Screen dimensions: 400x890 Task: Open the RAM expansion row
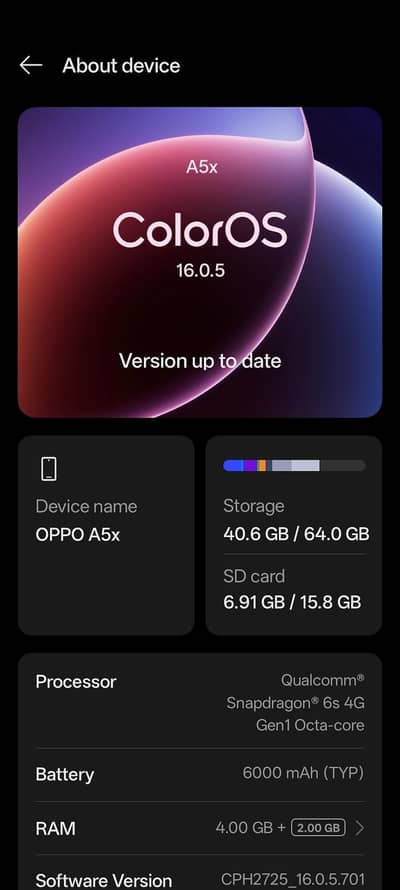(200, 828)
